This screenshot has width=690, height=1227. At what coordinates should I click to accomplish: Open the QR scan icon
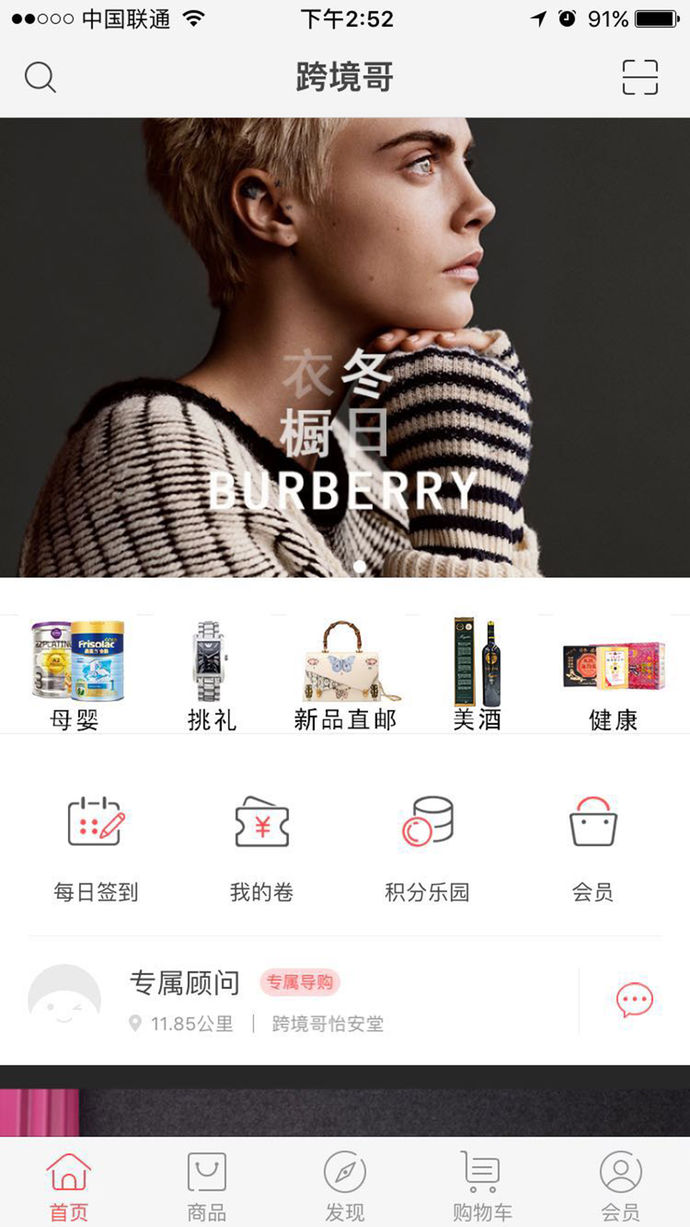639,77
